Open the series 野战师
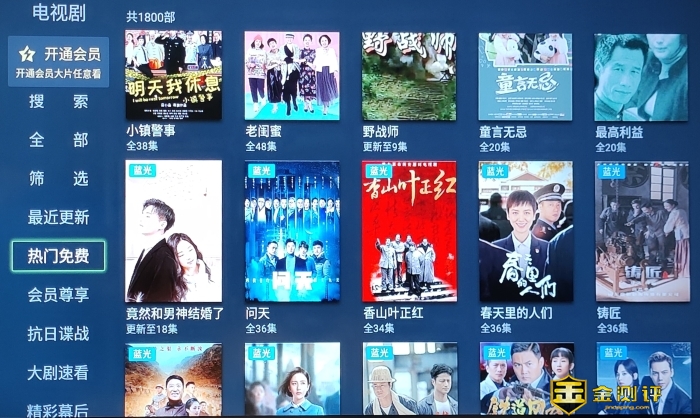This screenshot has width=700, height=418. tap(409, 76)
